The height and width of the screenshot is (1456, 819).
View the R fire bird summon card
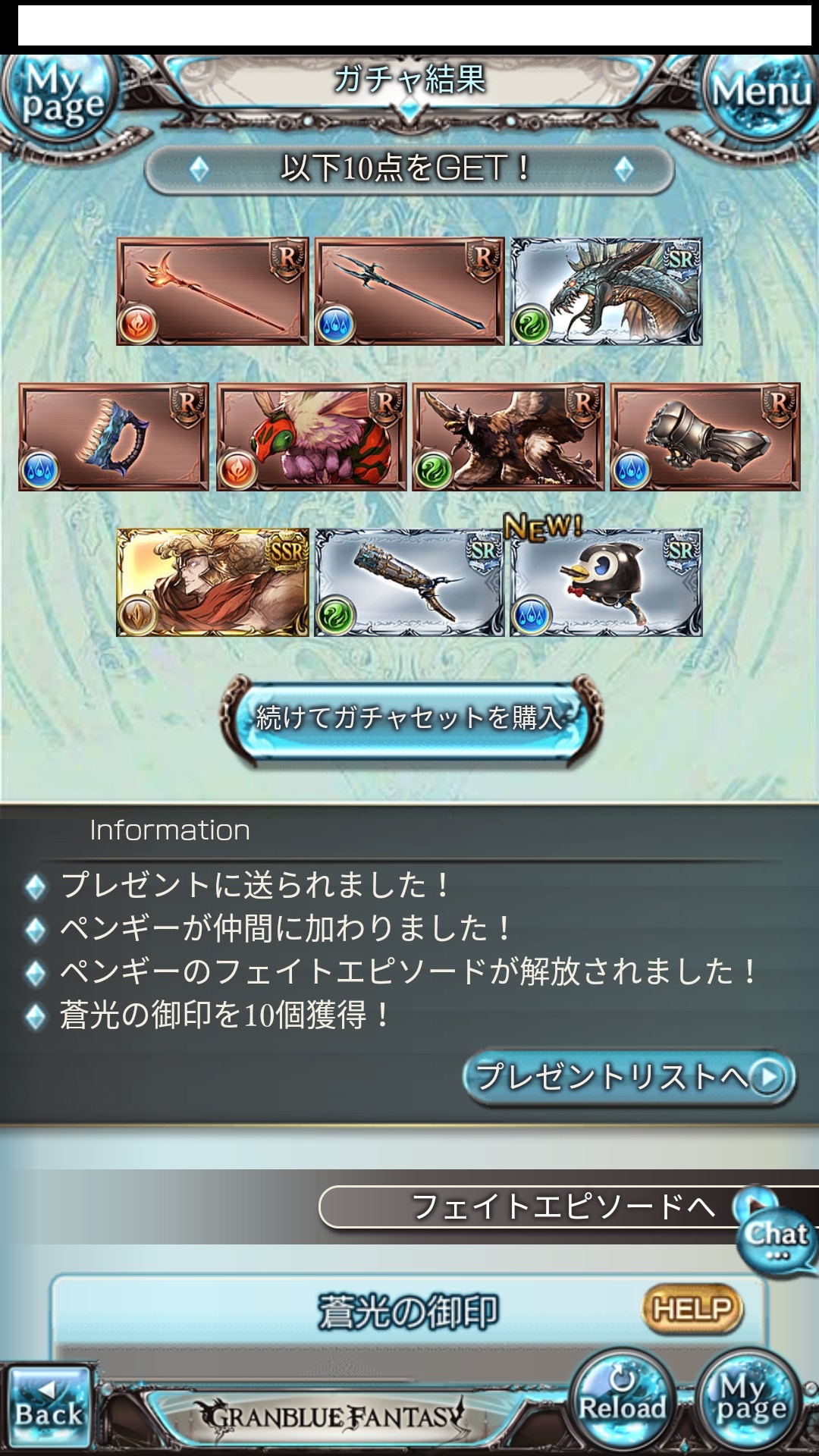[311, 438]
